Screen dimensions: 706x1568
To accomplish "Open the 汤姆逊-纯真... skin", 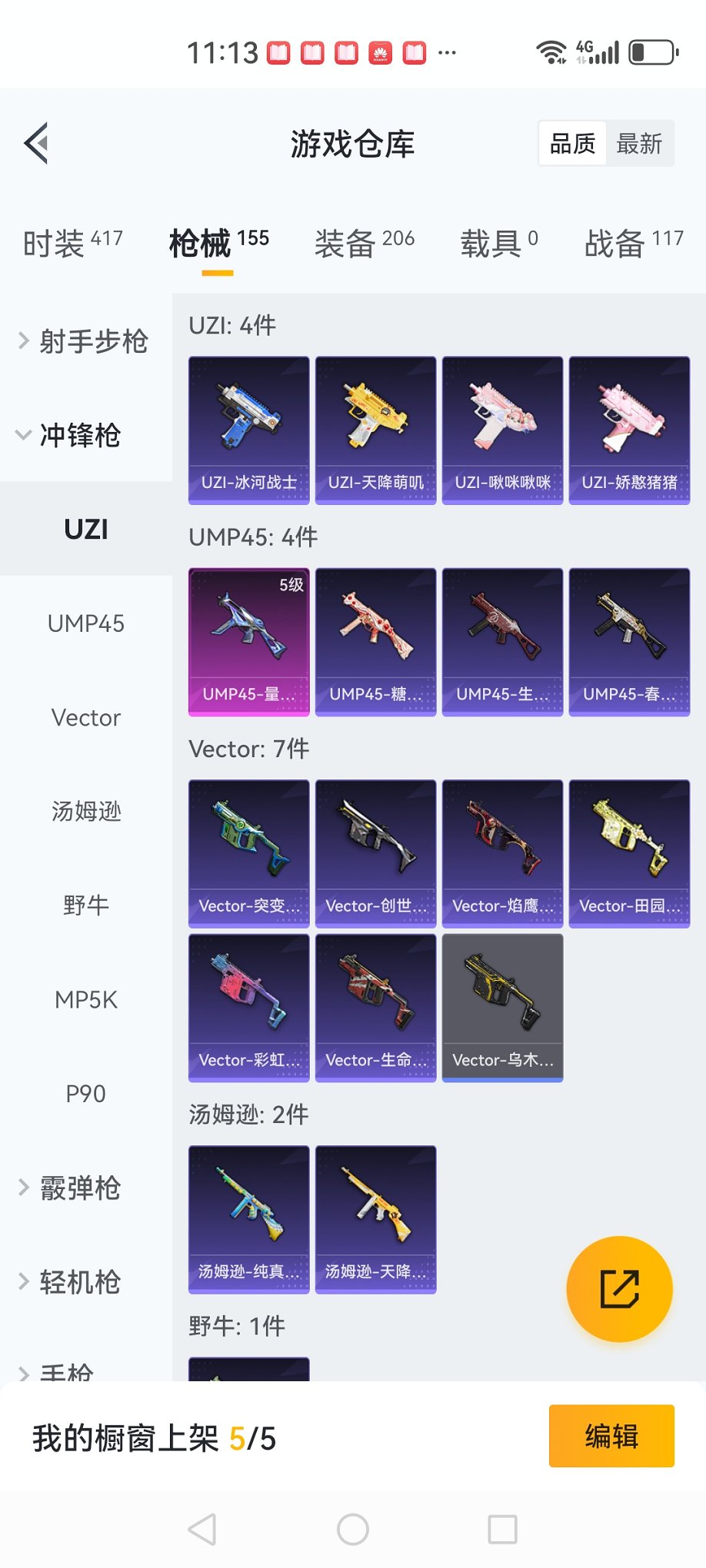I will (x=249, y=1219).
